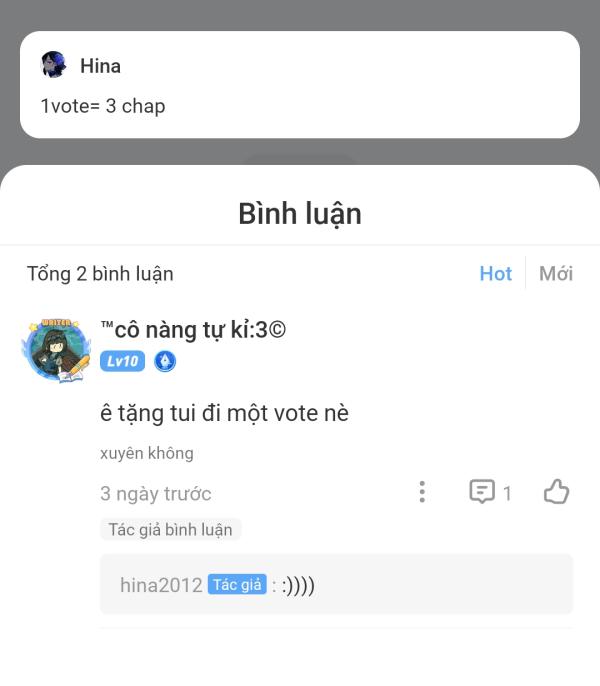Open replies to the vote comment

[x=490, y=492]
